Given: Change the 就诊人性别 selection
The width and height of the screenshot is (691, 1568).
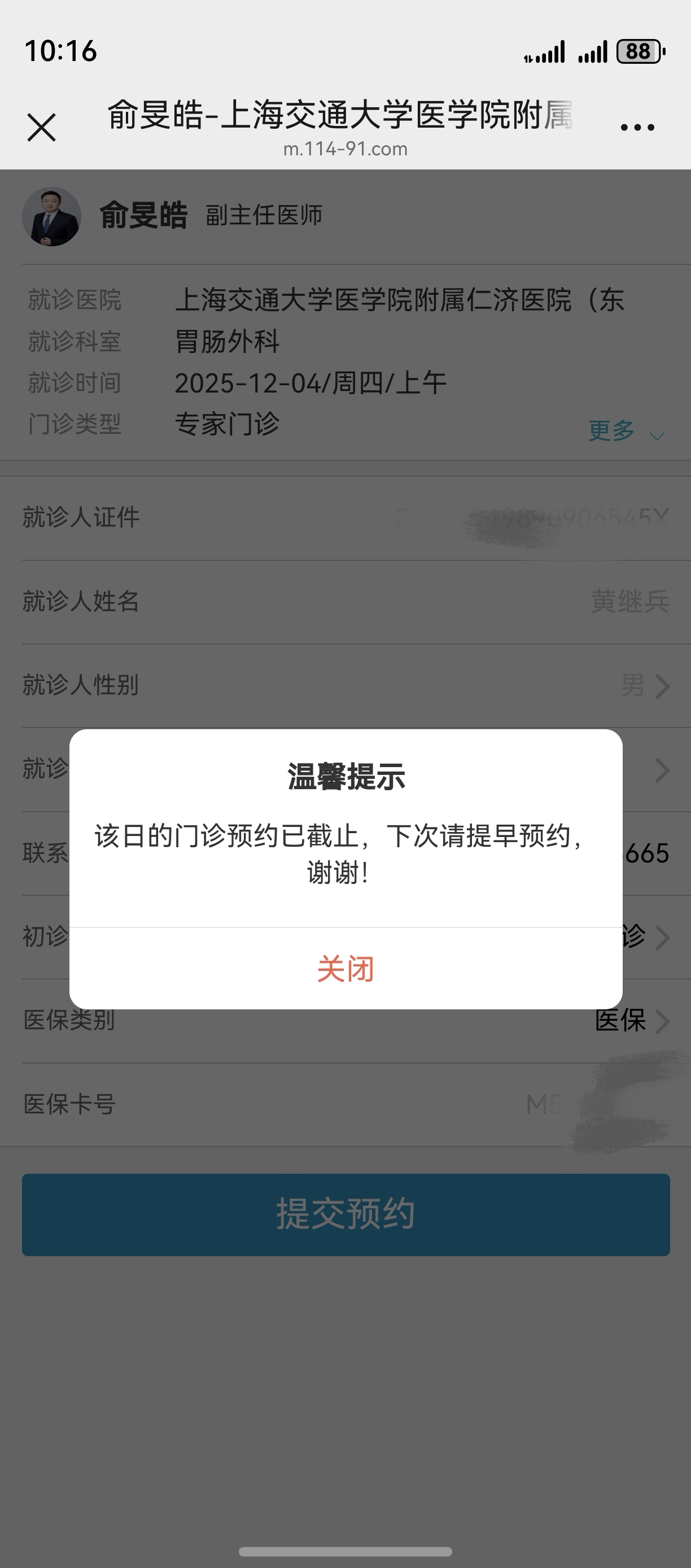Looking at the screenshot, I should 645,686.
